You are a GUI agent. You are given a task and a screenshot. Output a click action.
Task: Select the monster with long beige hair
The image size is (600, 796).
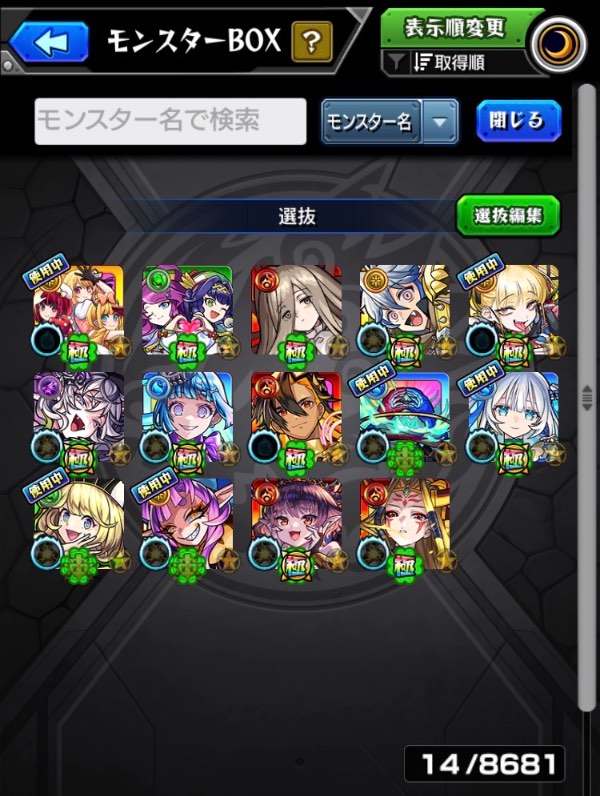[296, 309]
